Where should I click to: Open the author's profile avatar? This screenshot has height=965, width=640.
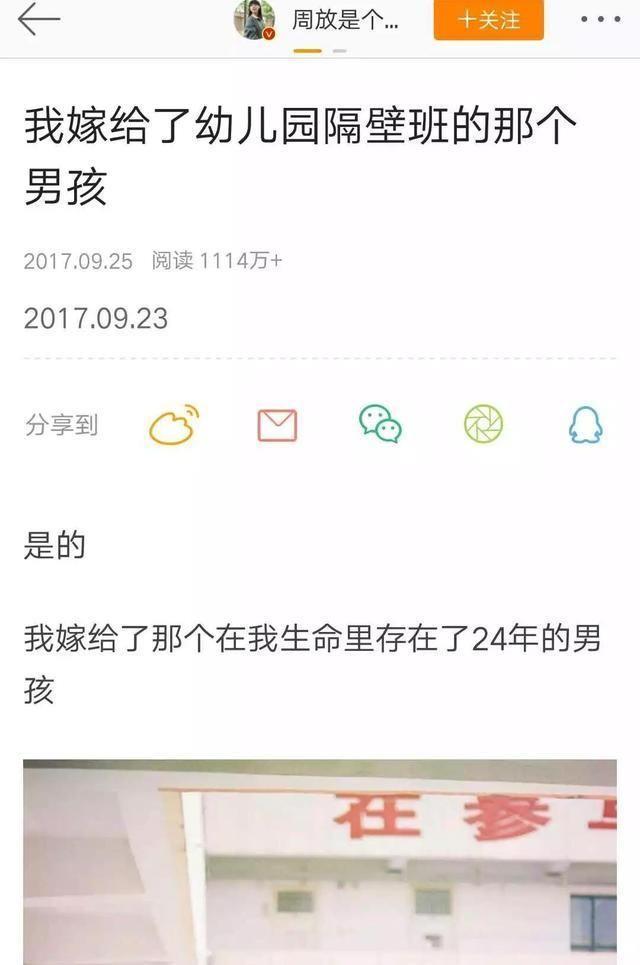click(254, 20)
